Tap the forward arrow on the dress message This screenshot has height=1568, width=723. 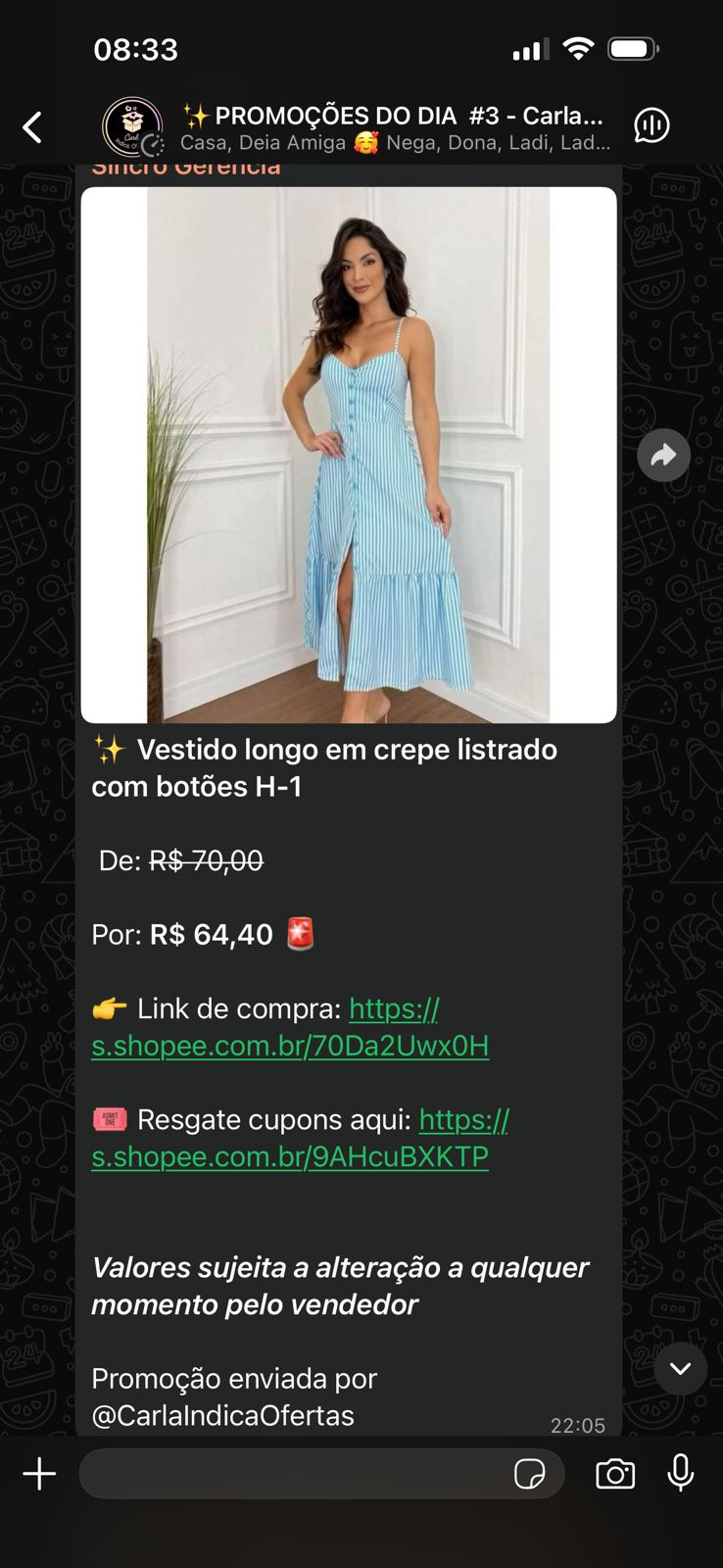[x=664, y=455]
